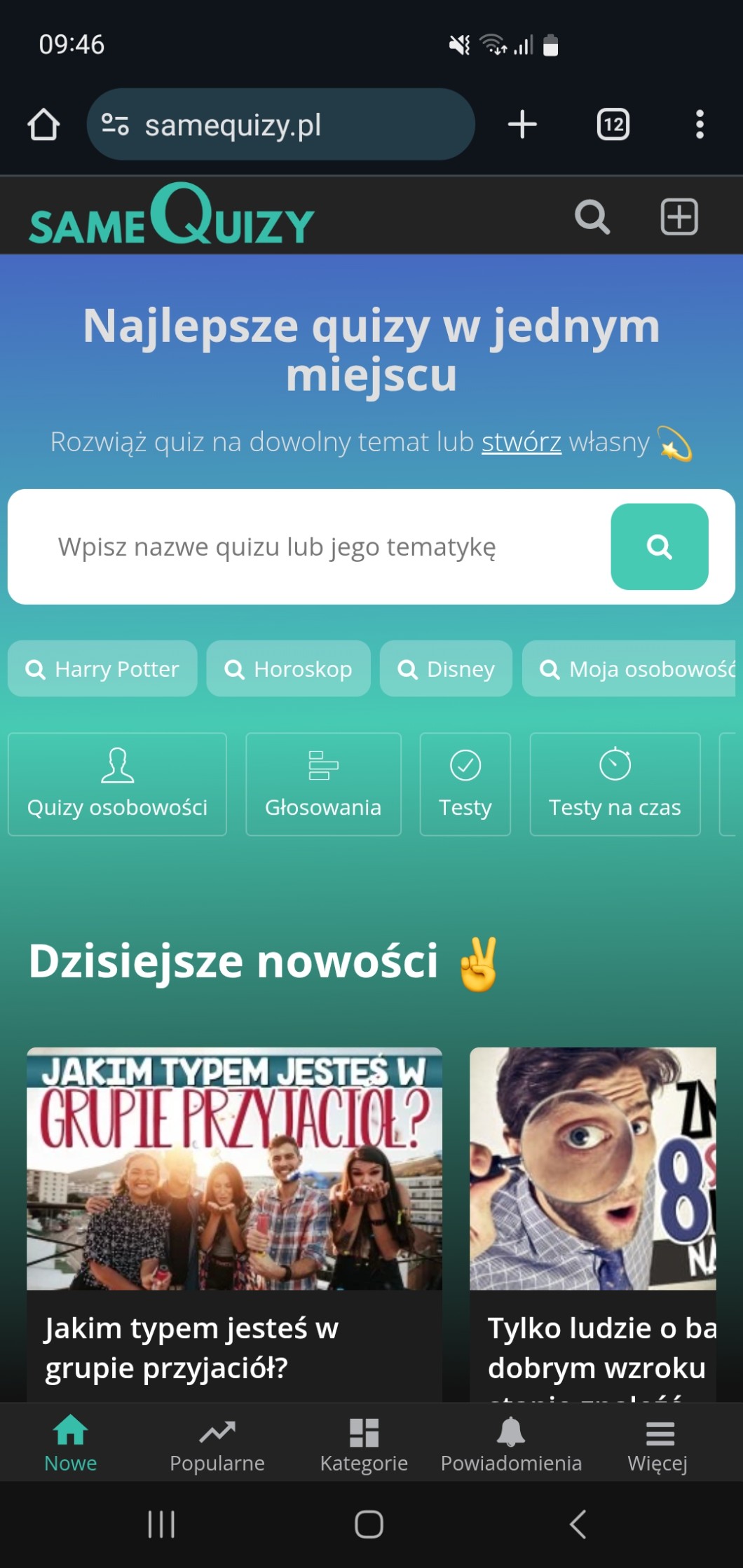Open the Testy na czas category

[x=615, y=784]
